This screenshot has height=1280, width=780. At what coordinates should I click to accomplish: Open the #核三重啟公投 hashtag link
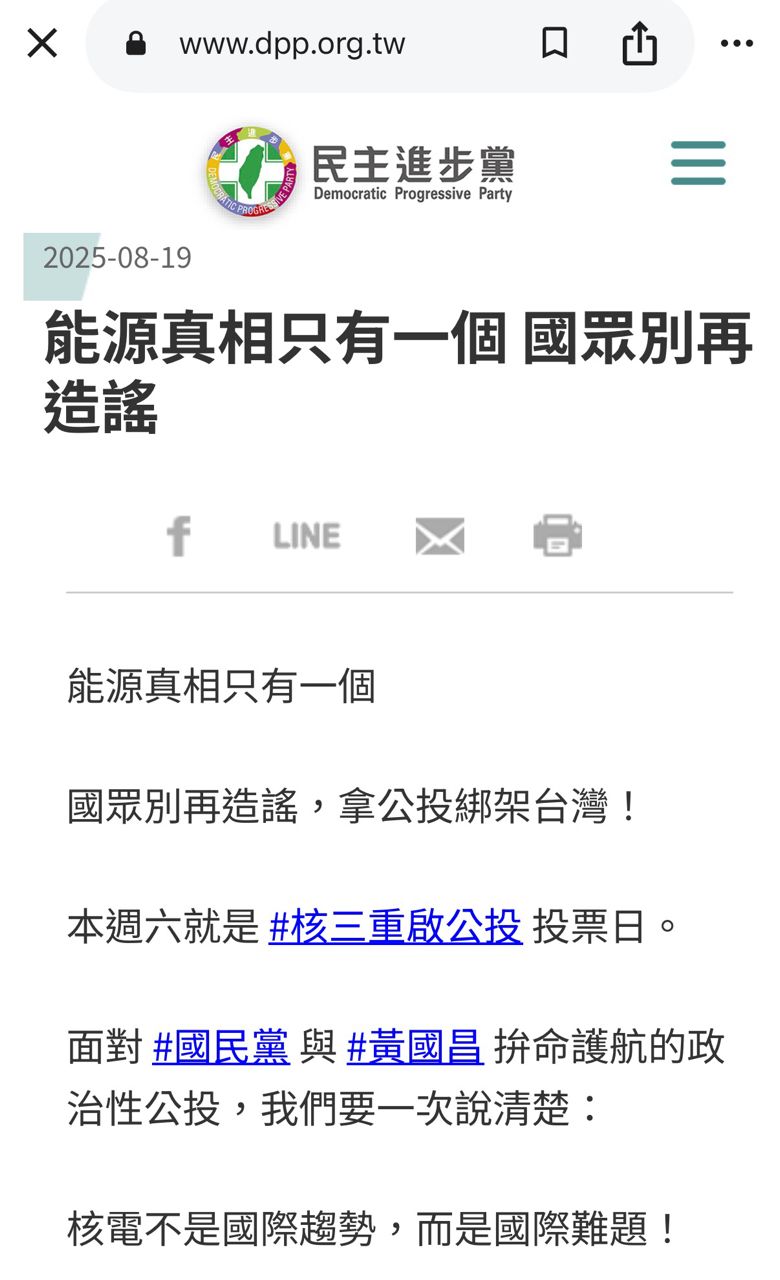395,929
